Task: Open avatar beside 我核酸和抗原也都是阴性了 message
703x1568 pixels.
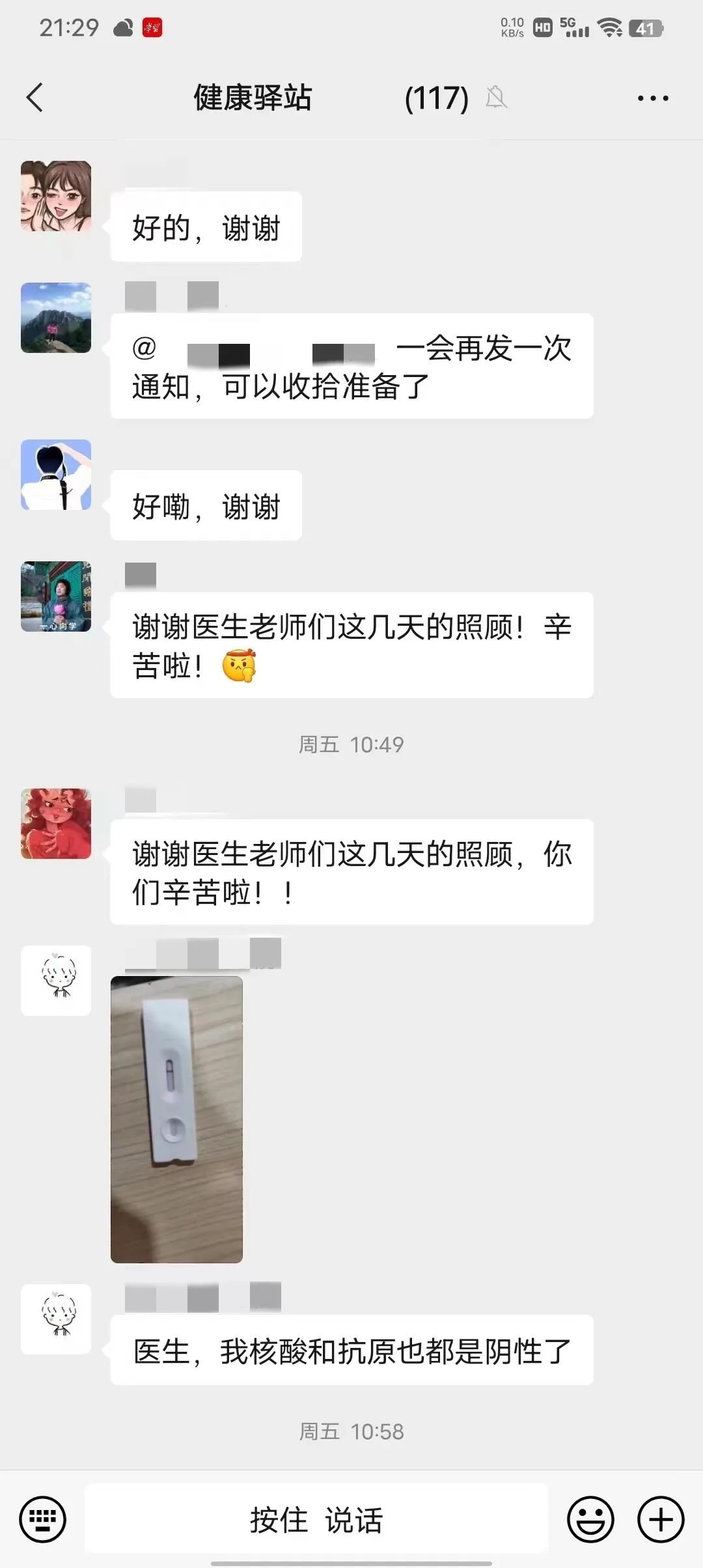Action: [56, 1319]
